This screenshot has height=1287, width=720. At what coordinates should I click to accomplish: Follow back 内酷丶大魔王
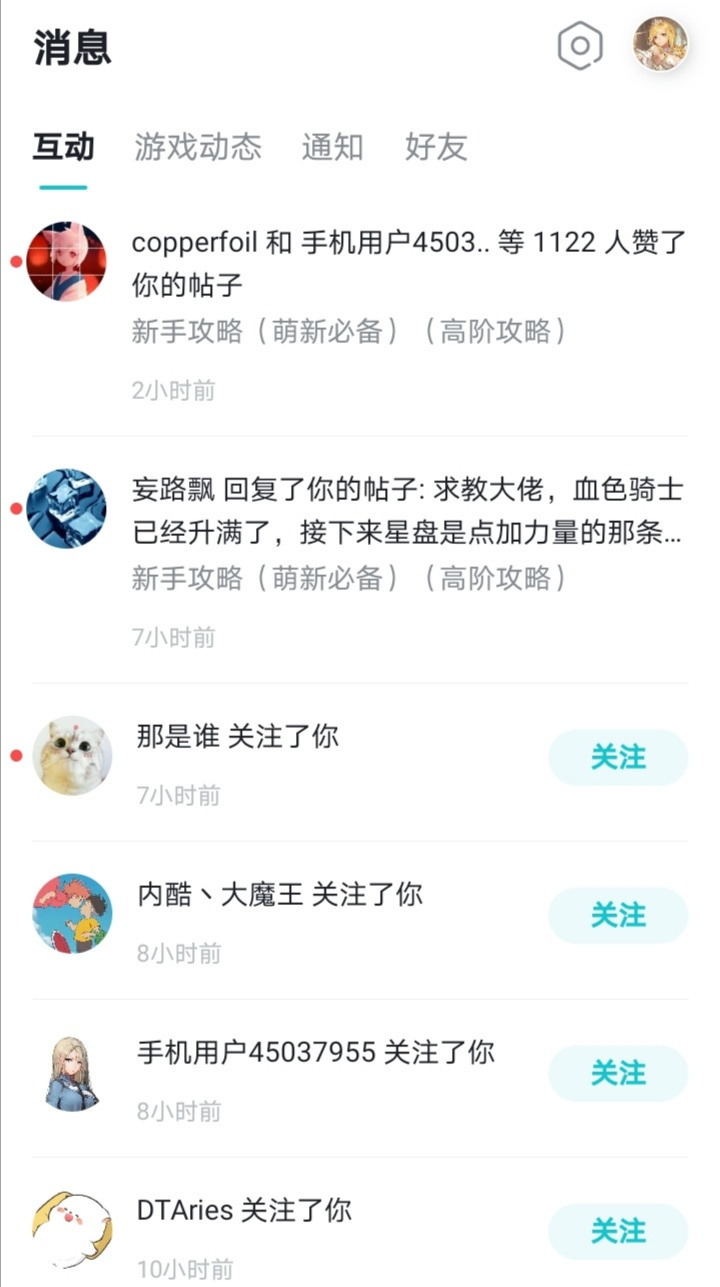click(618, 916)
